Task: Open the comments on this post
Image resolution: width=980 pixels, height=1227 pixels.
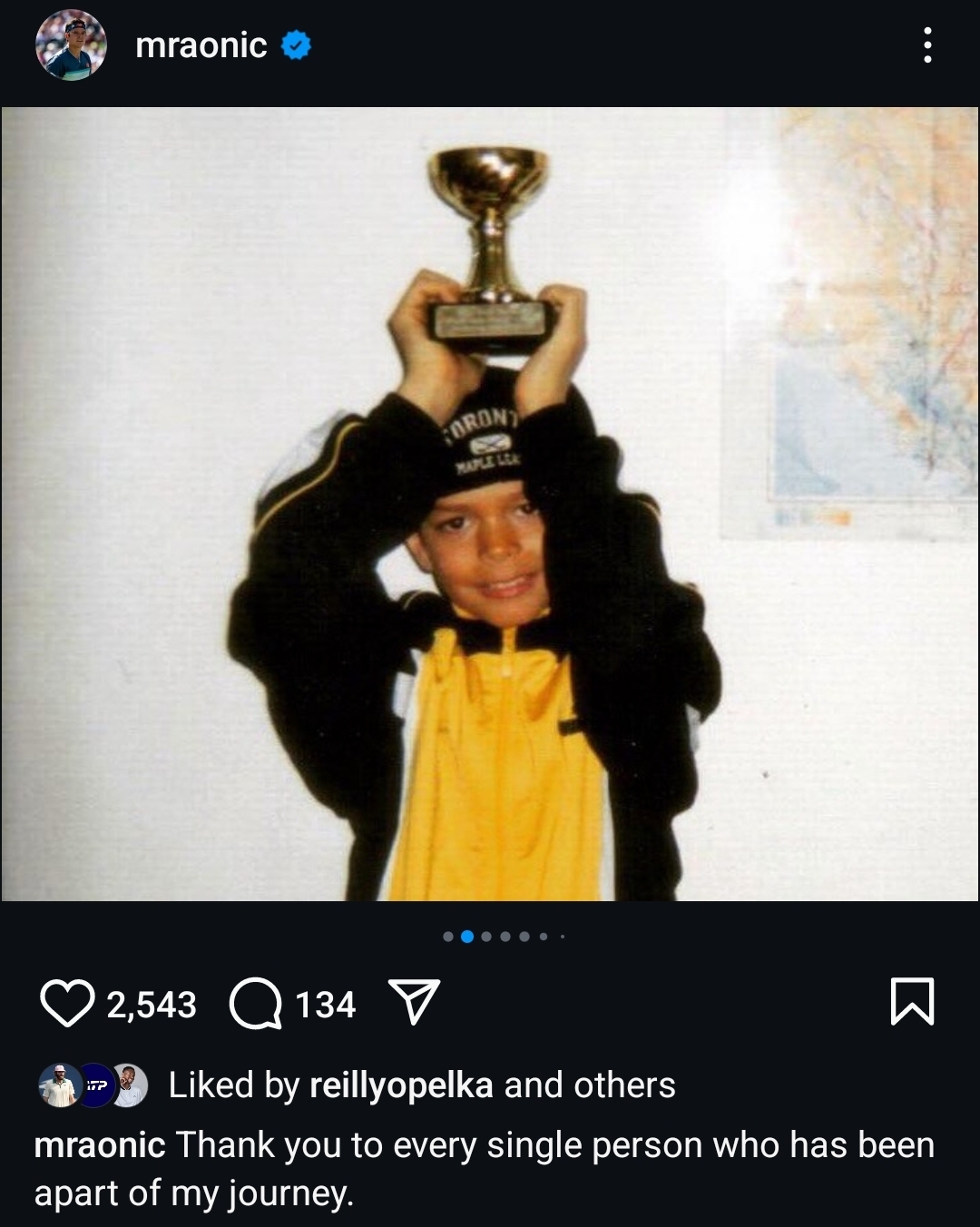Action: 255,1004
